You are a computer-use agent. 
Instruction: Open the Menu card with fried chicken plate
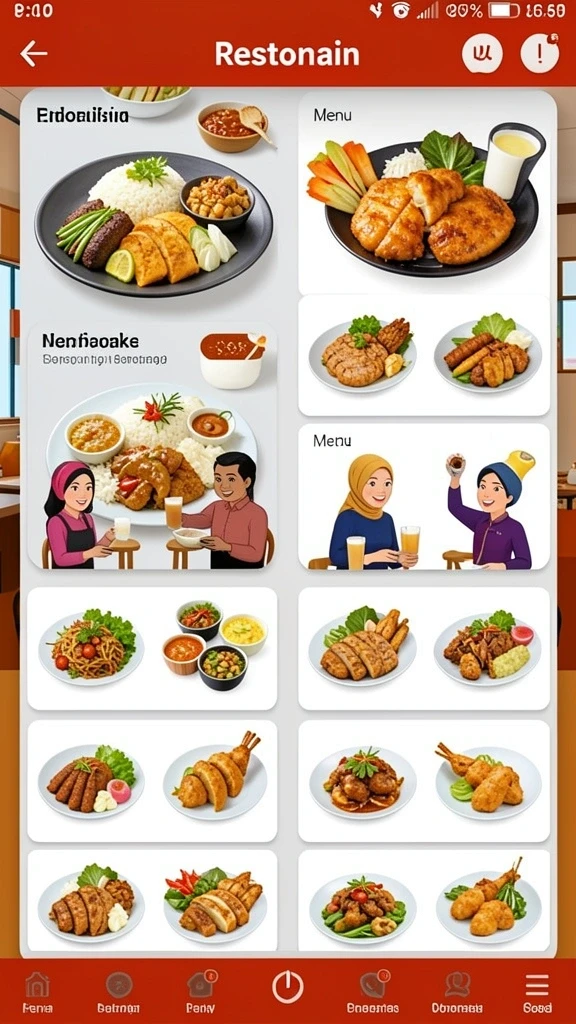424,191
